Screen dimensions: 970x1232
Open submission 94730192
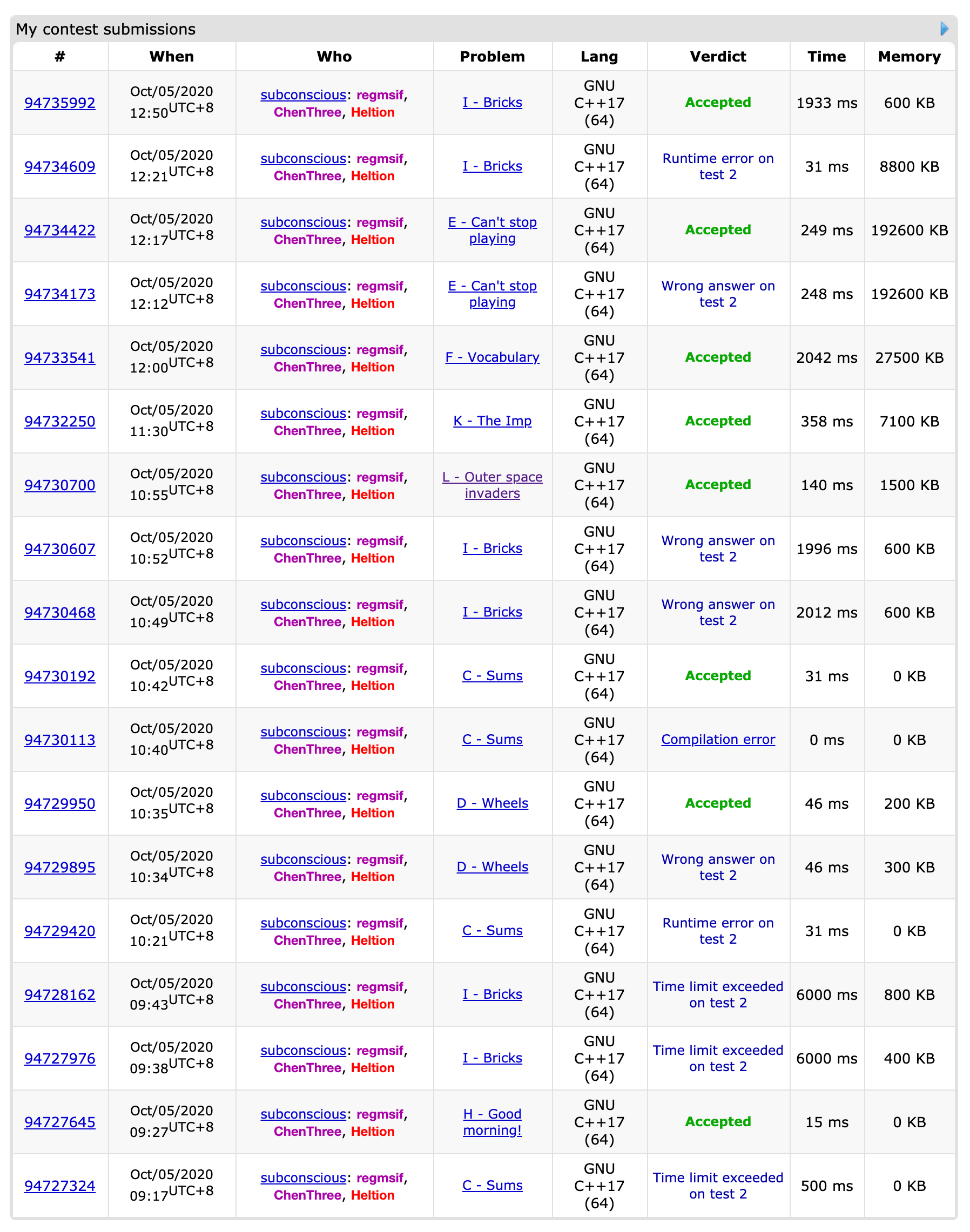[x=59, y=676]
